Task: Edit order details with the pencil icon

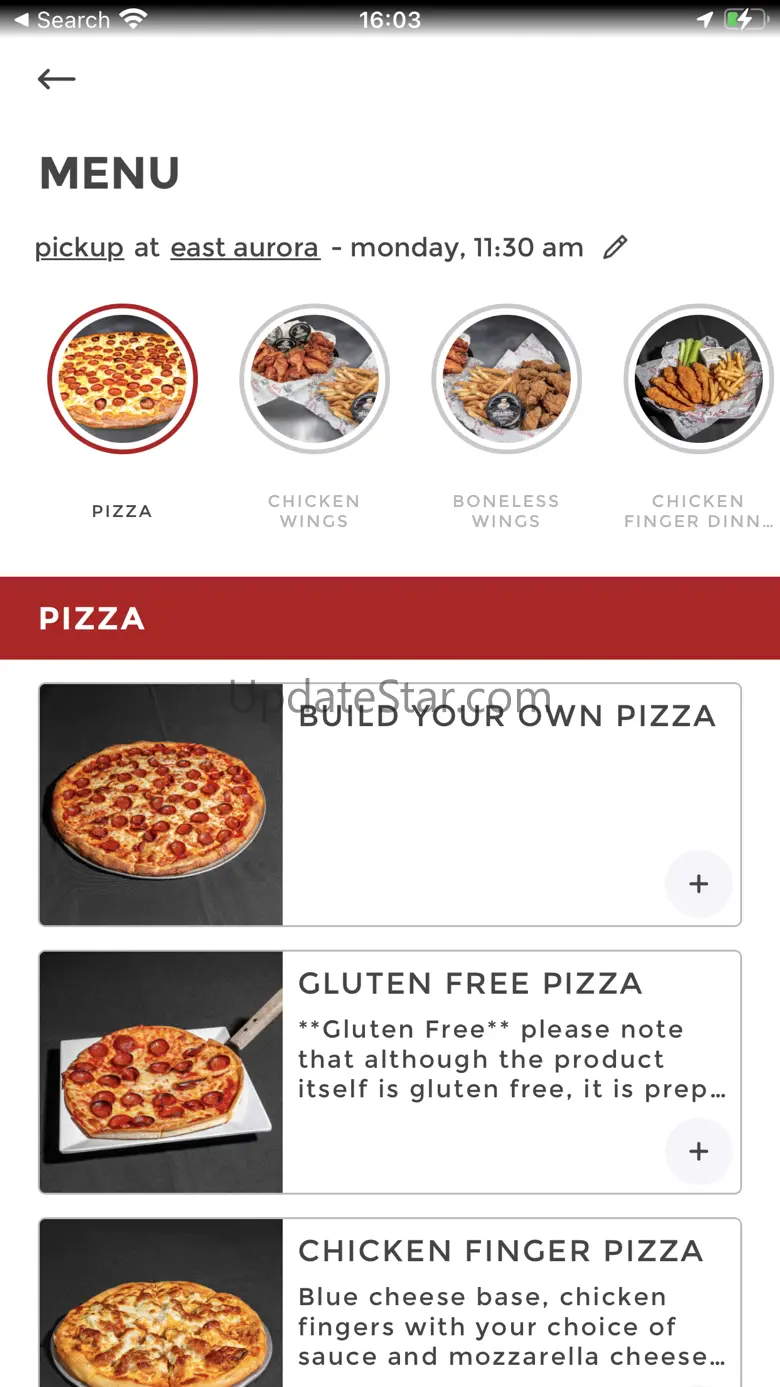Action: coord(615,247)
